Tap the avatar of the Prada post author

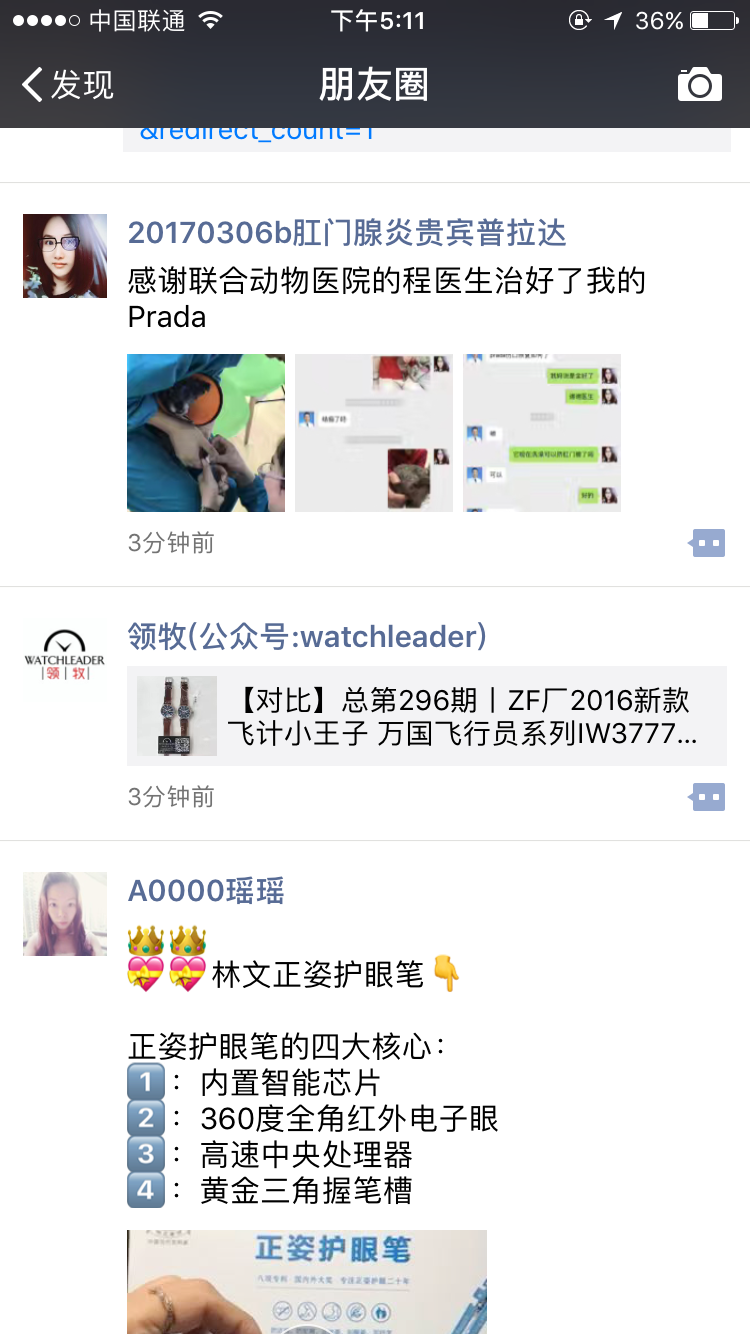point(65,256)
